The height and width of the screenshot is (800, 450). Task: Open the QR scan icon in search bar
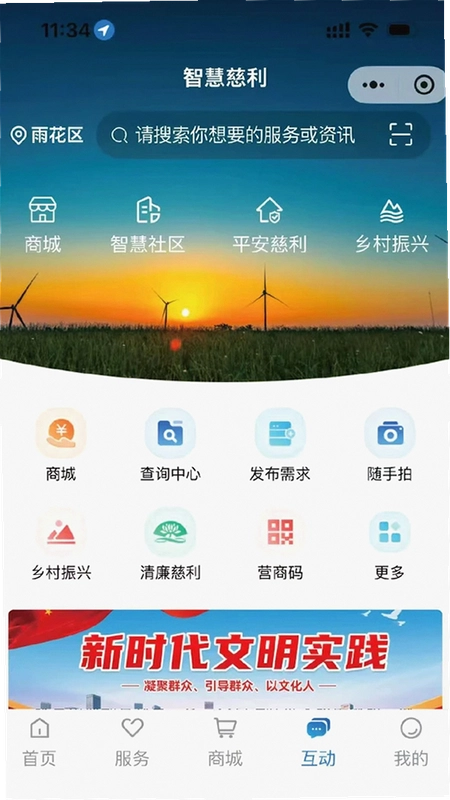401,135
